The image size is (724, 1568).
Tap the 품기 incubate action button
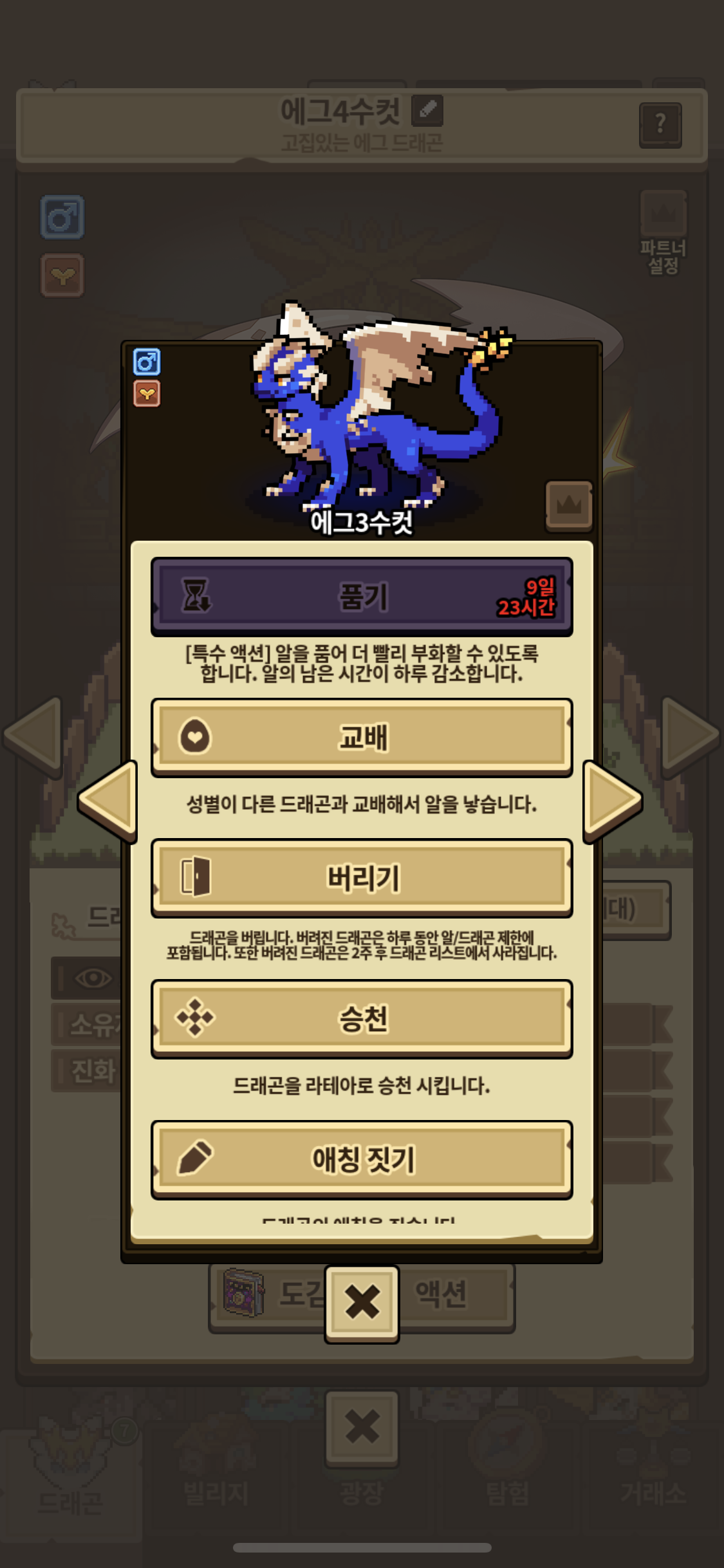[x=362, y=596]
